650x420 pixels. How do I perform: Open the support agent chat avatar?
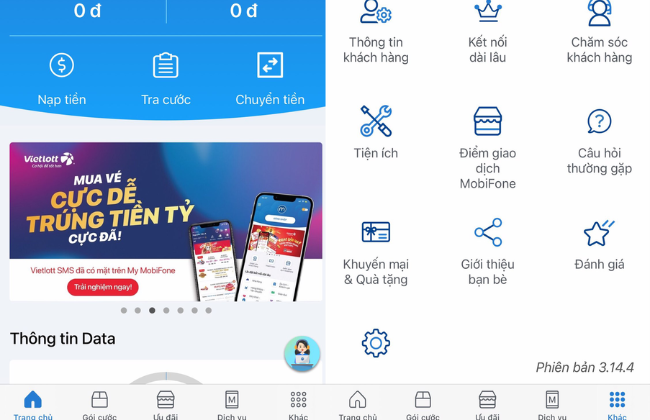tap(302, 353)
